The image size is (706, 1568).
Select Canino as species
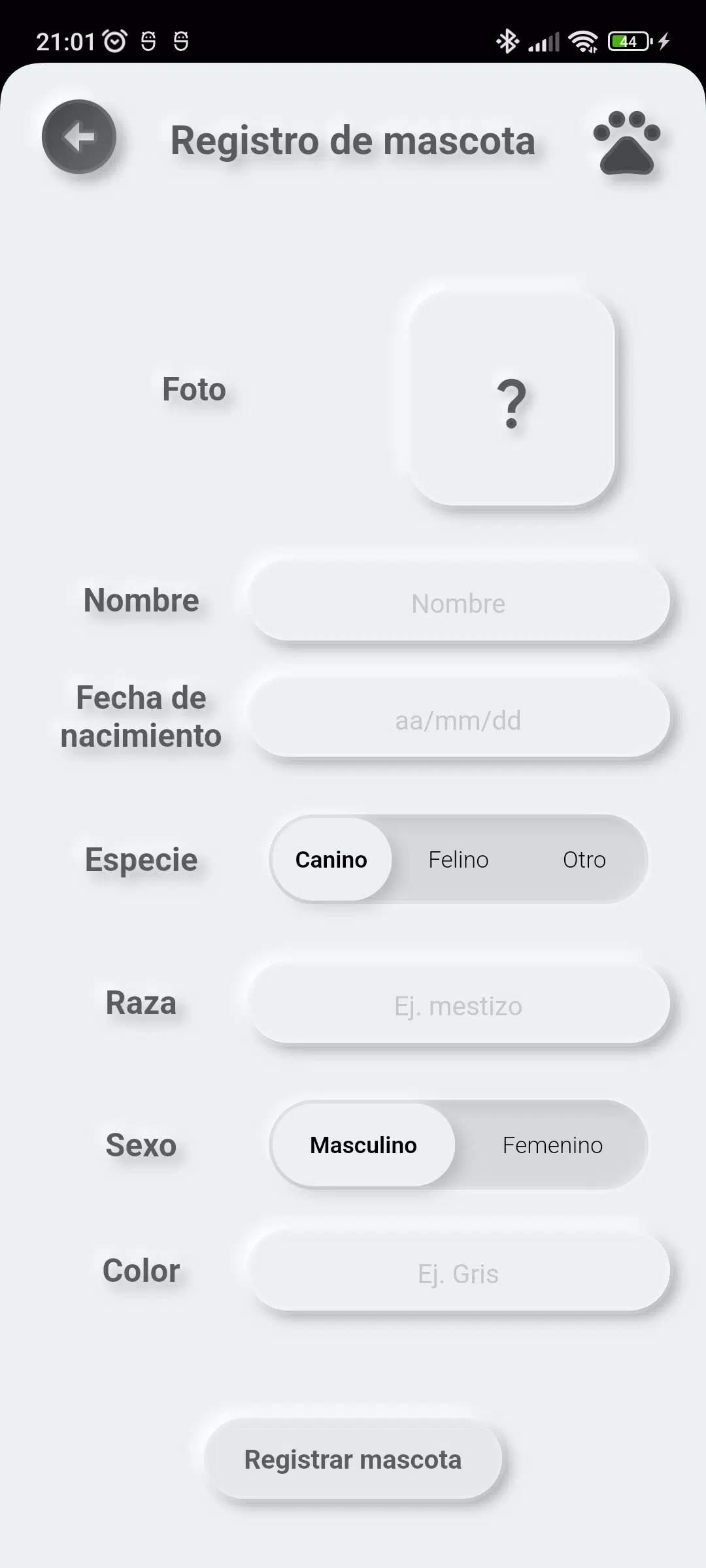[x=331, y=859]
